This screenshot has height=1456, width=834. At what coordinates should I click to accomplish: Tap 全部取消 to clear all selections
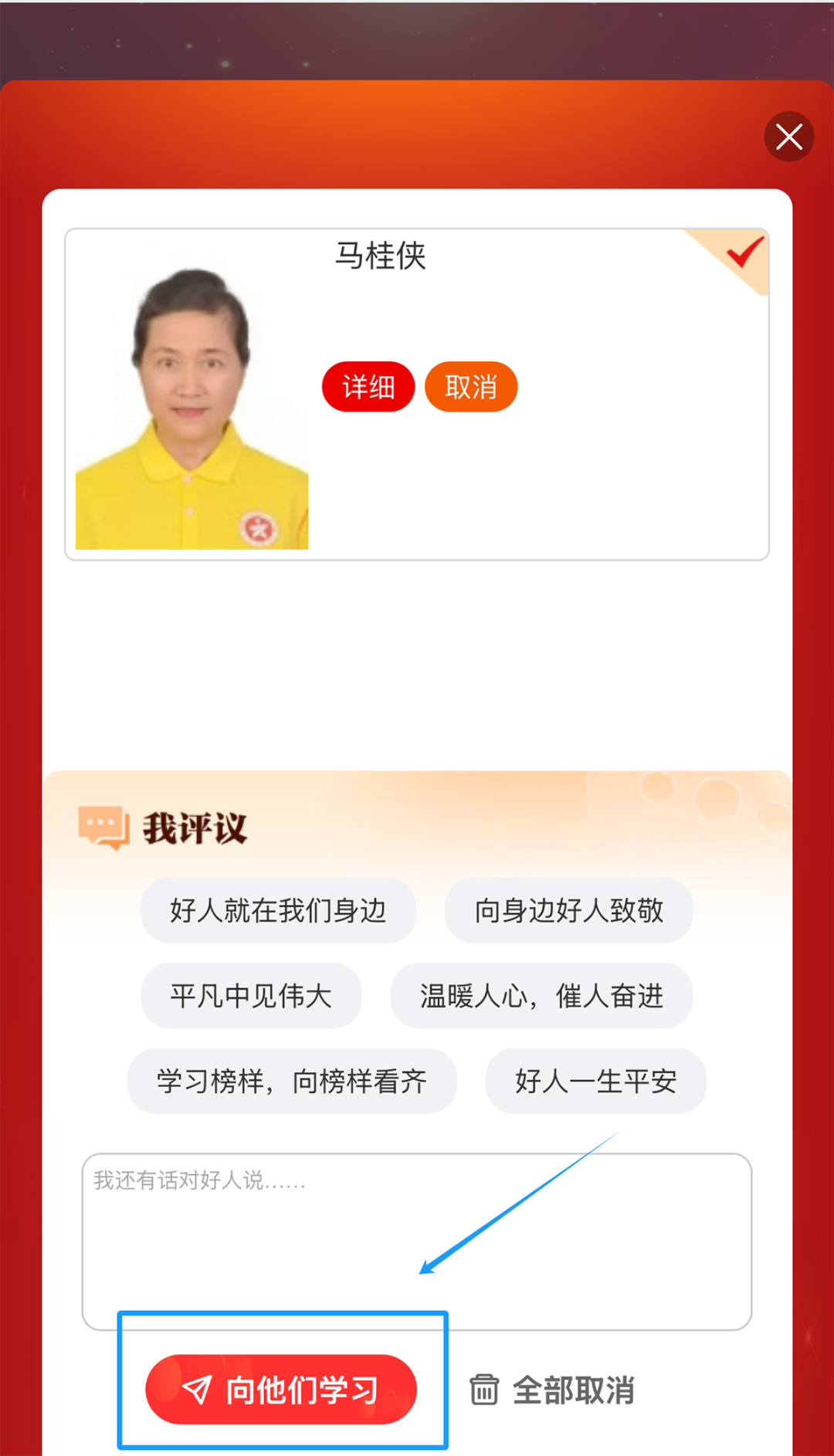(553, 1390)
